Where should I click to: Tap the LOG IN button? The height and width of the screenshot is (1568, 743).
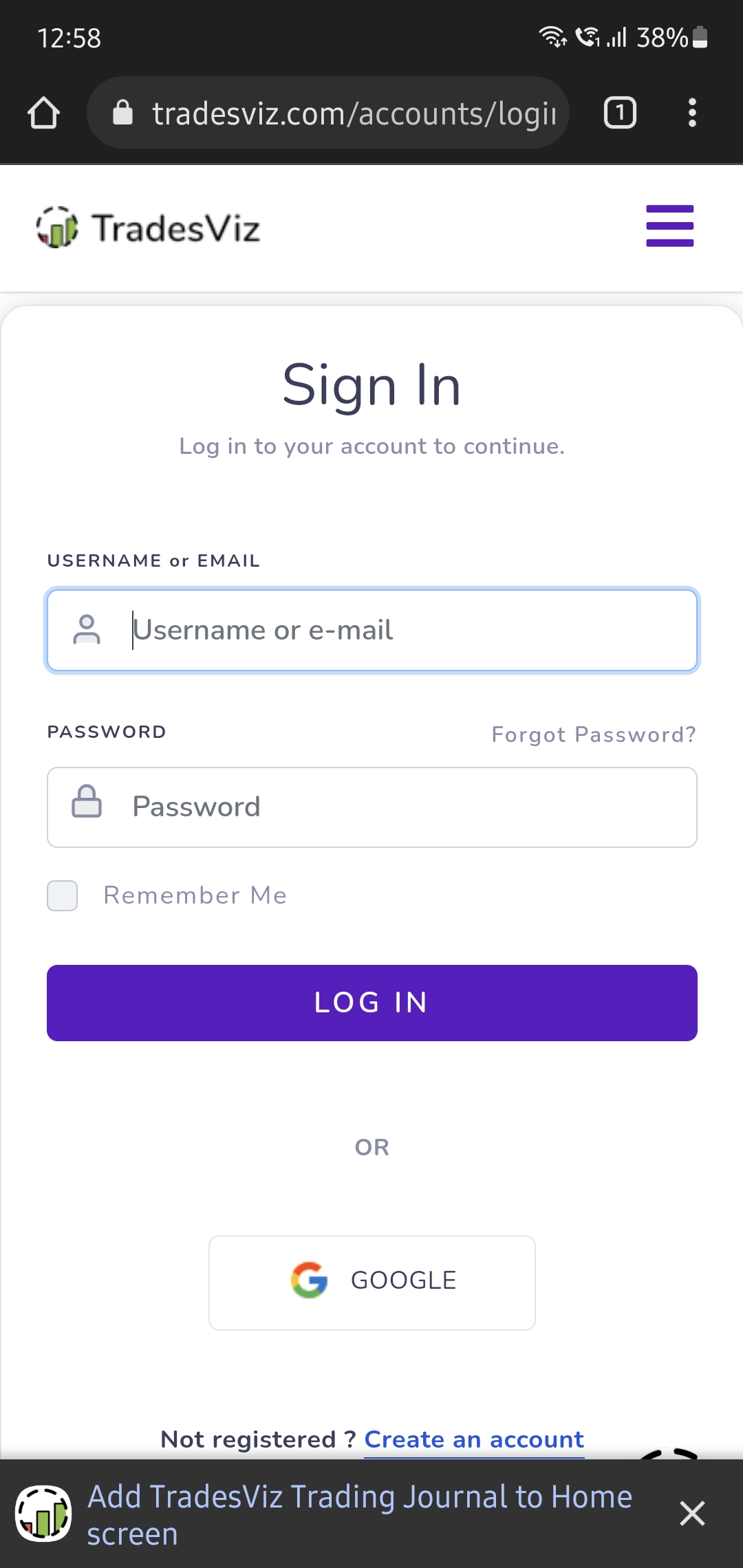[372, 1003]
